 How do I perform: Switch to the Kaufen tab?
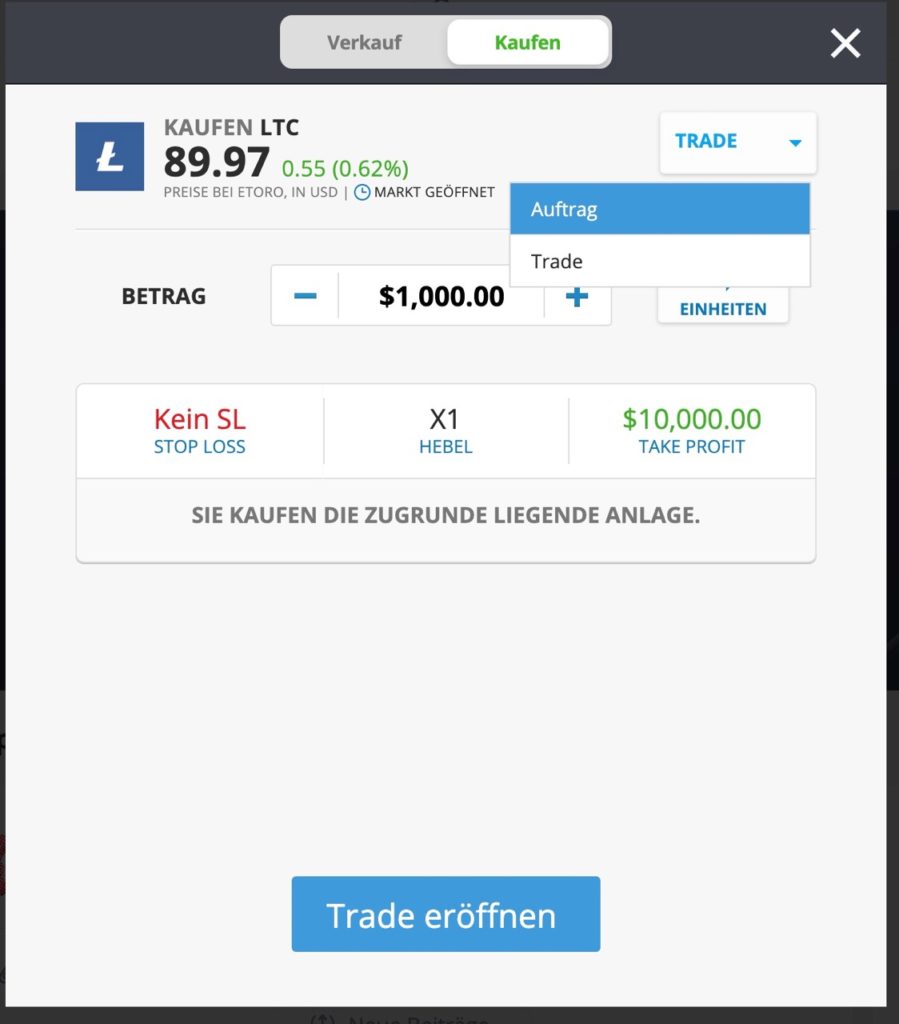527,43
